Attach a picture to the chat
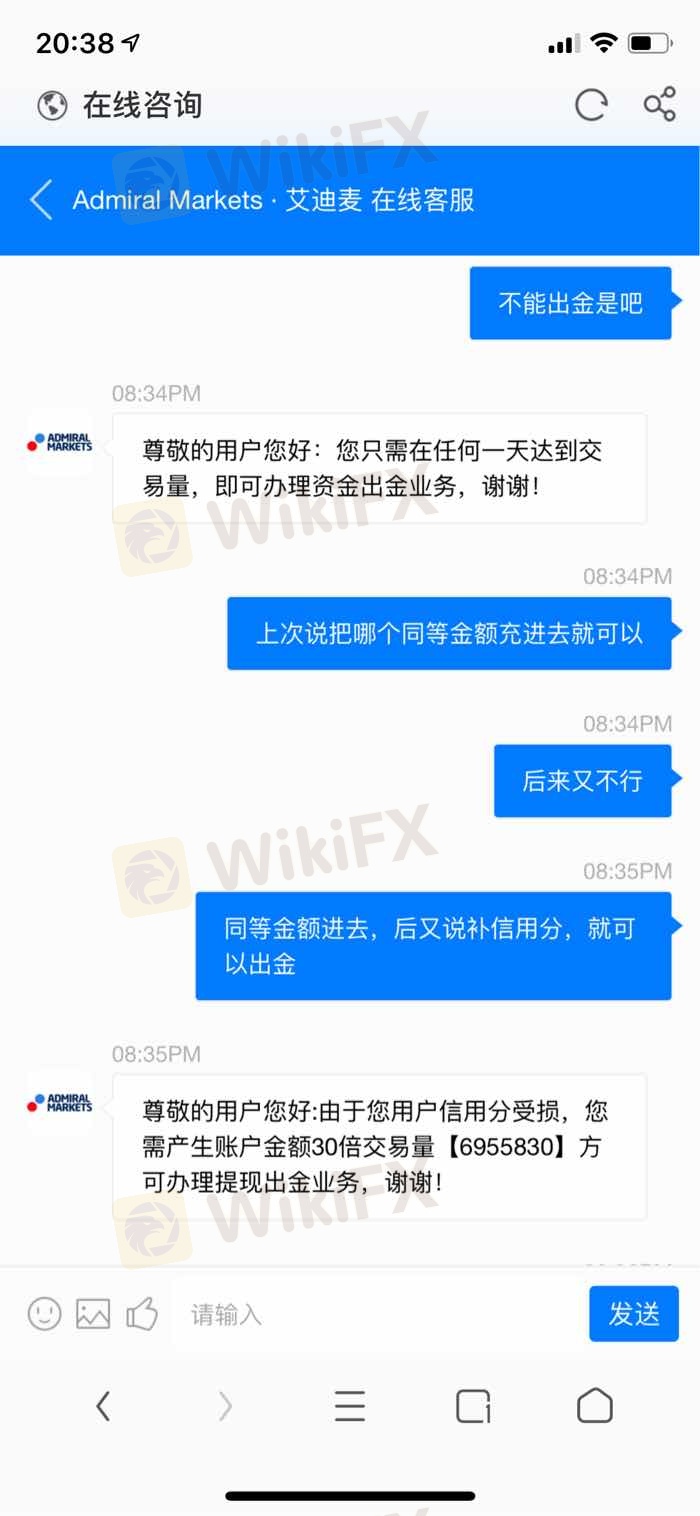 tap(93, 1313)
